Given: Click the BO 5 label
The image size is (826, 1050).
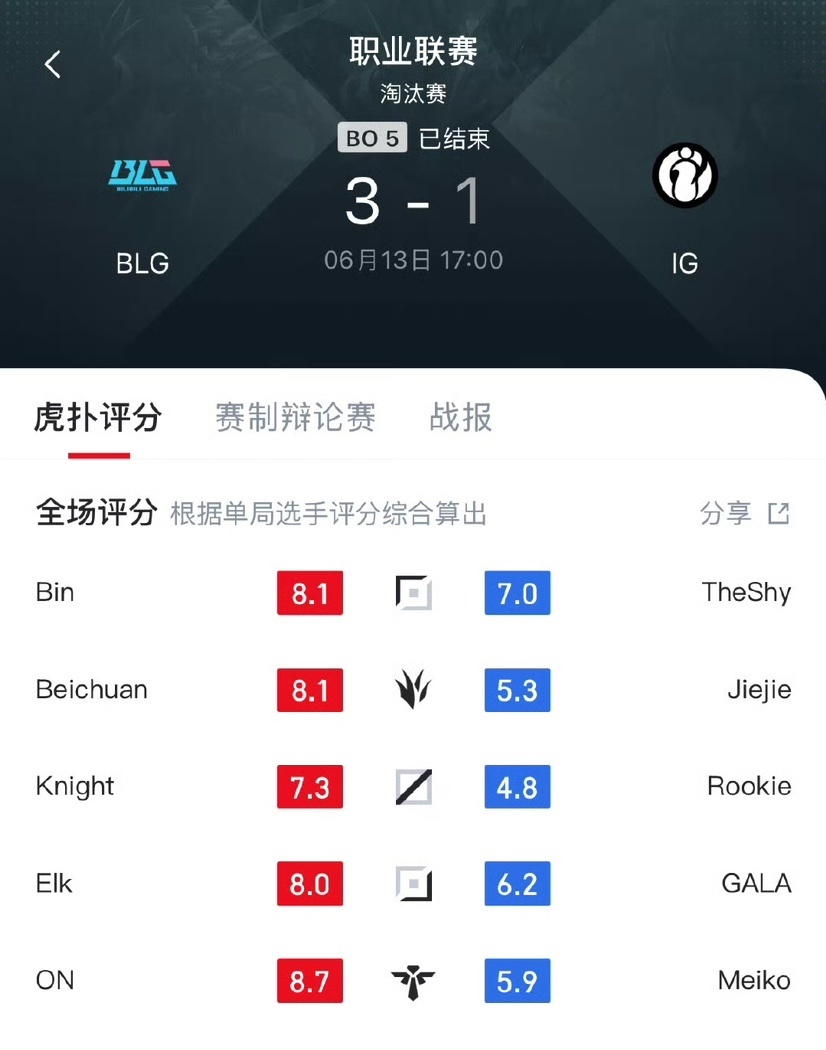Looking at the screenshot, I should pyautogui.click(x=370, y=139).
